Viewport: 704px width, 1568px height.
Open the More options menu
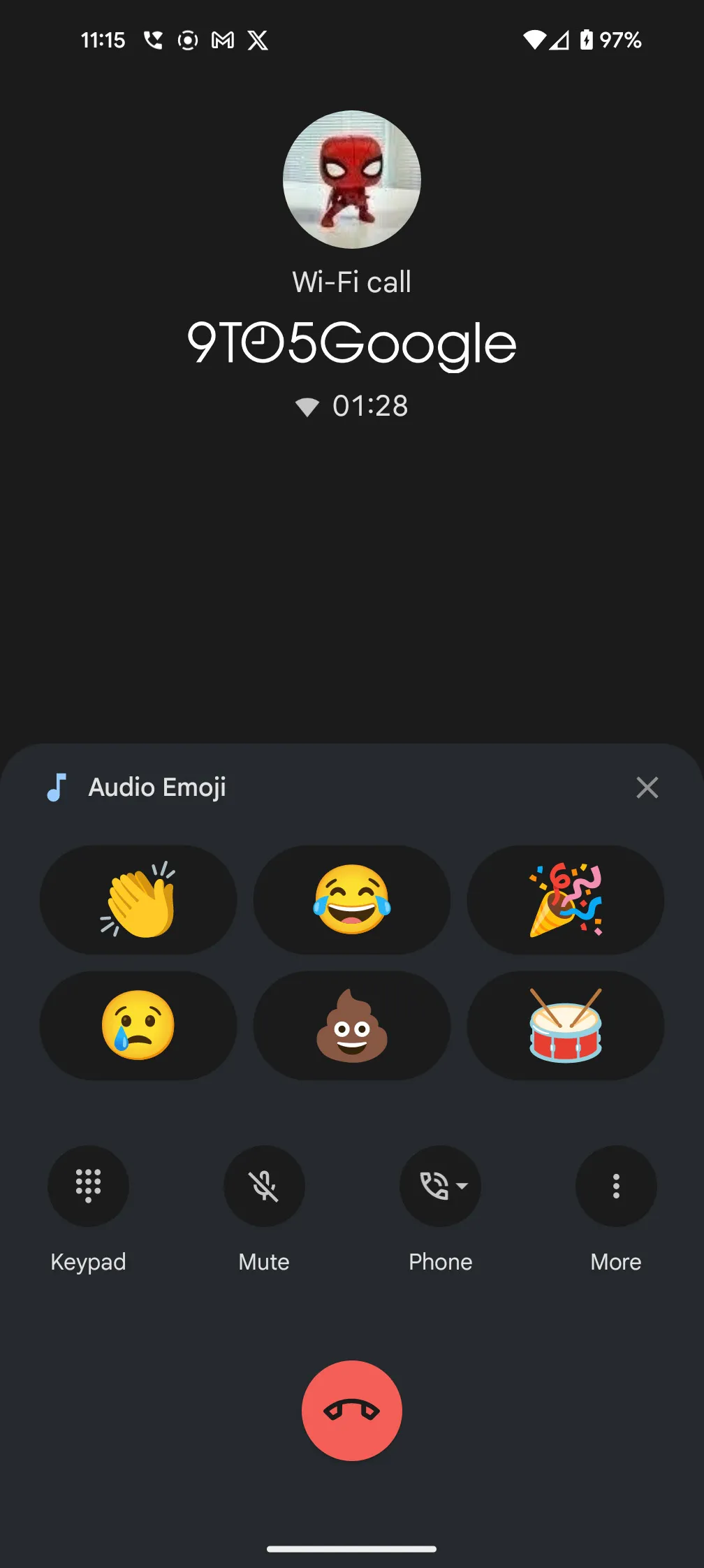(x=615, y=1186)
